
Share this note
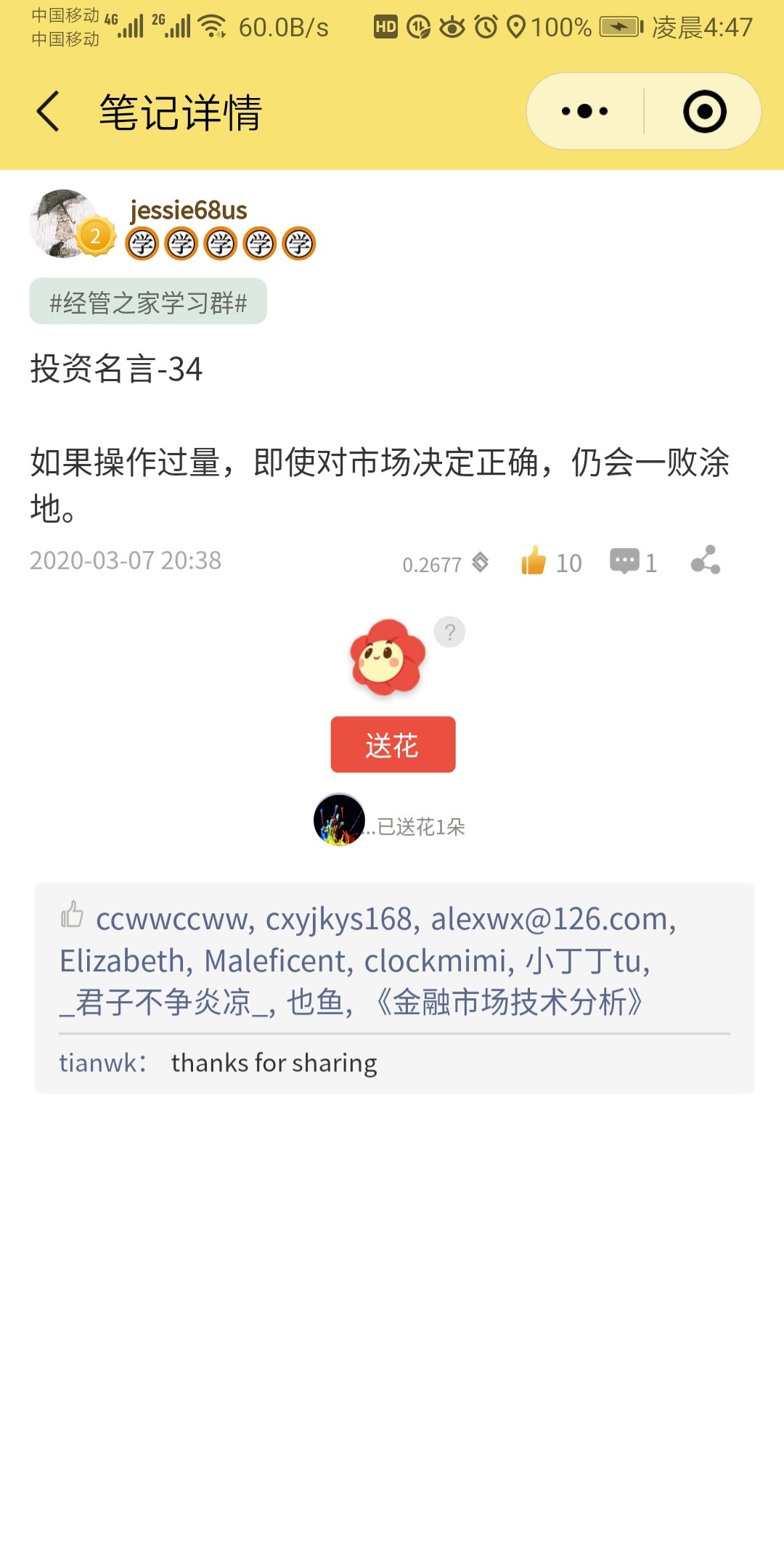coord(706,561)
